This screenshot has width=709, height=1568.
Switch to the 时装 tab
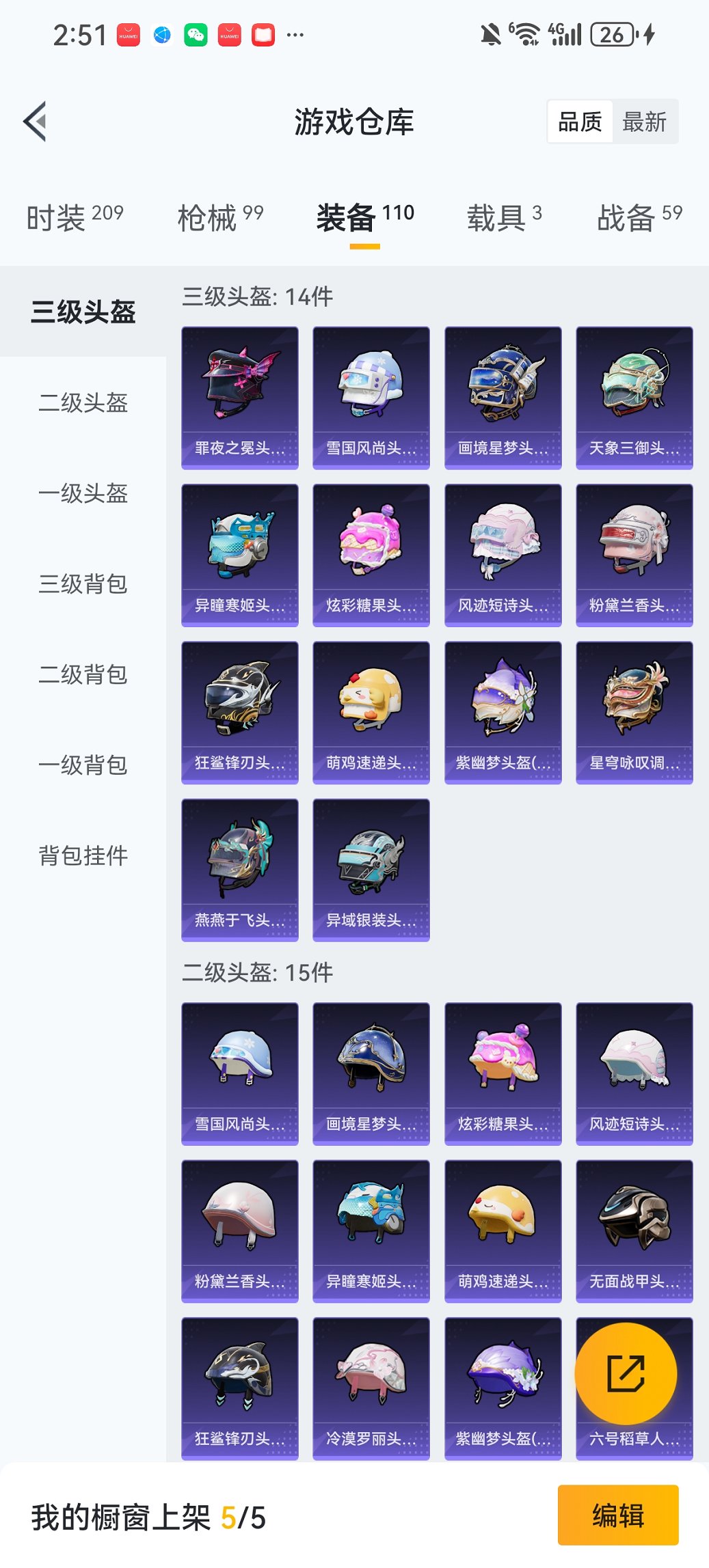tap(75, 217)
